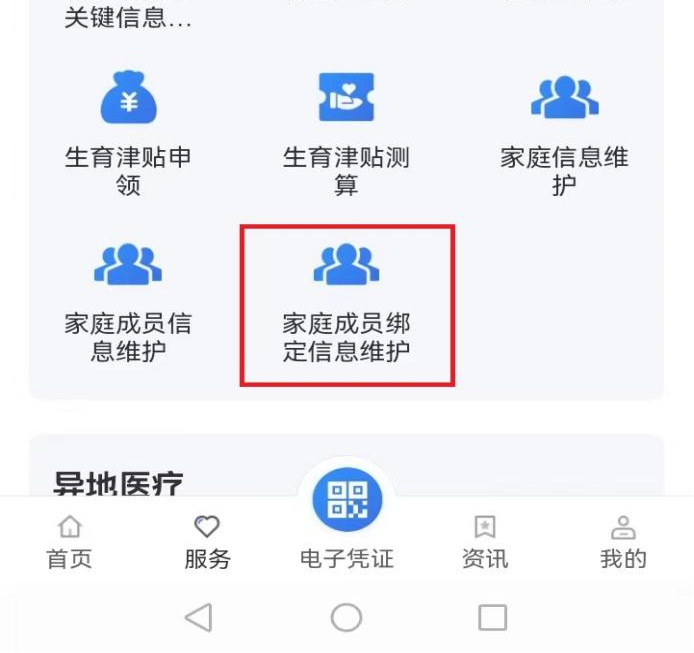Switch to the 资讯 tab

[485, 541]
